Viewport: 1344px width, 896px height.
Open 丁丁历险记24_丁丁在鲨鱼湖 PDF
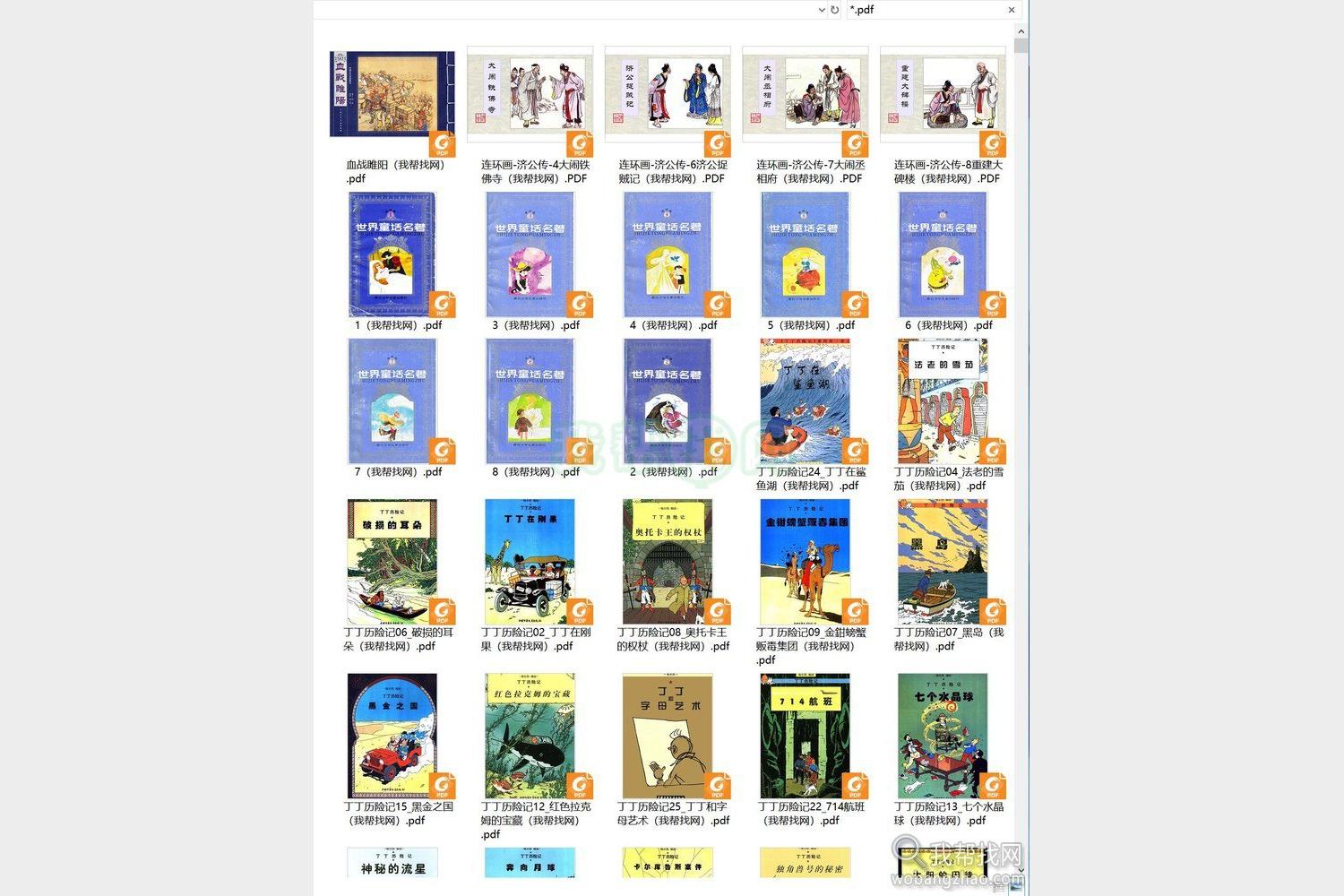pyautogui.click(x=805, y=401)
